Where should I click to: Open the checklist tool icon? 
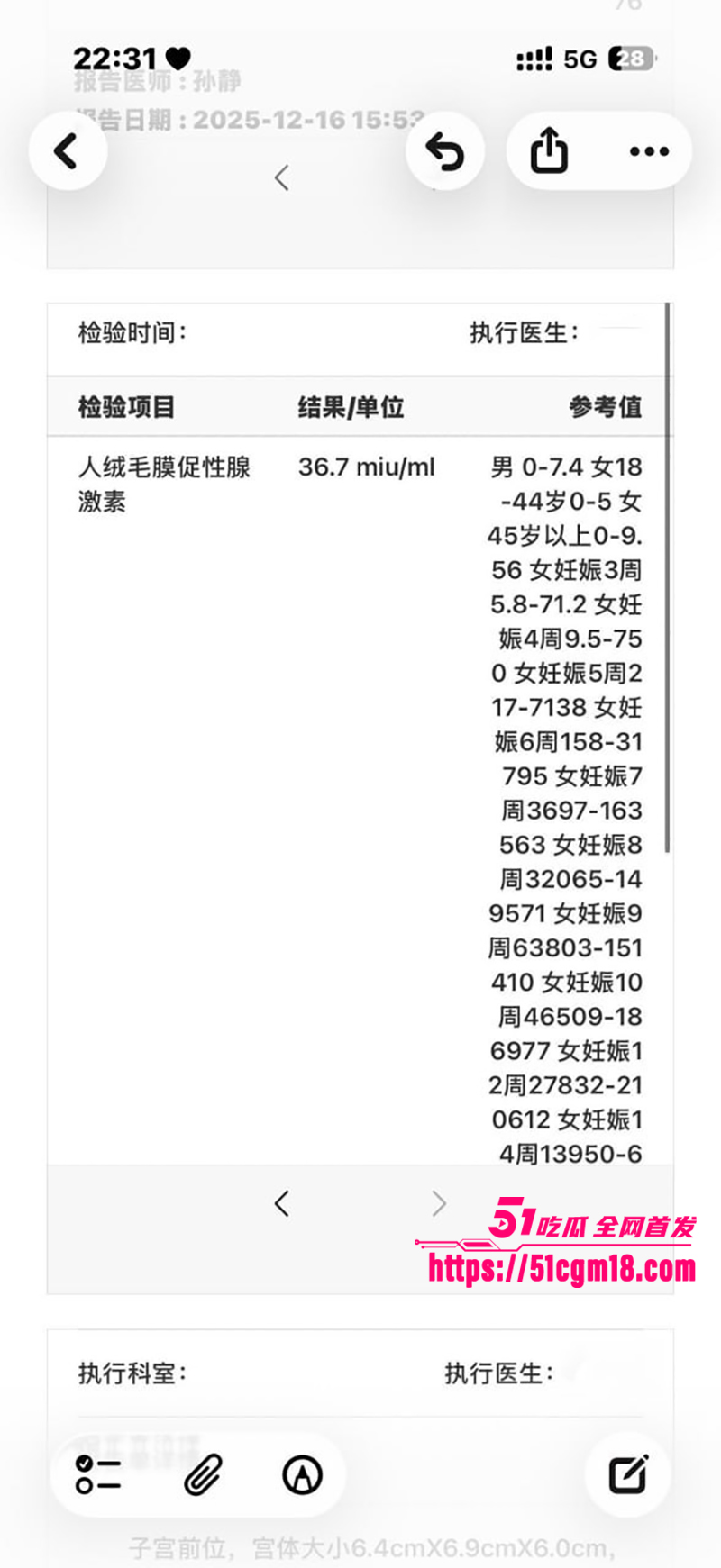click(x=97, y=1474)
